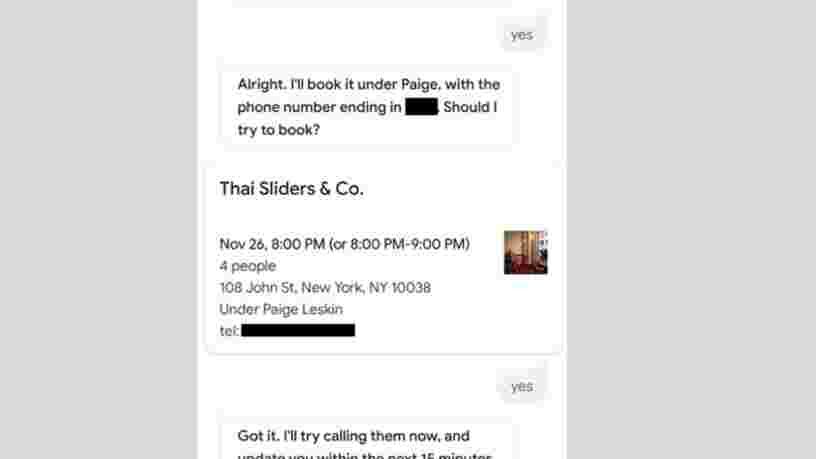Open the Thai Sliders & Co. reservation card
Viewport: 816px width, 459px height.
[383, 257]
